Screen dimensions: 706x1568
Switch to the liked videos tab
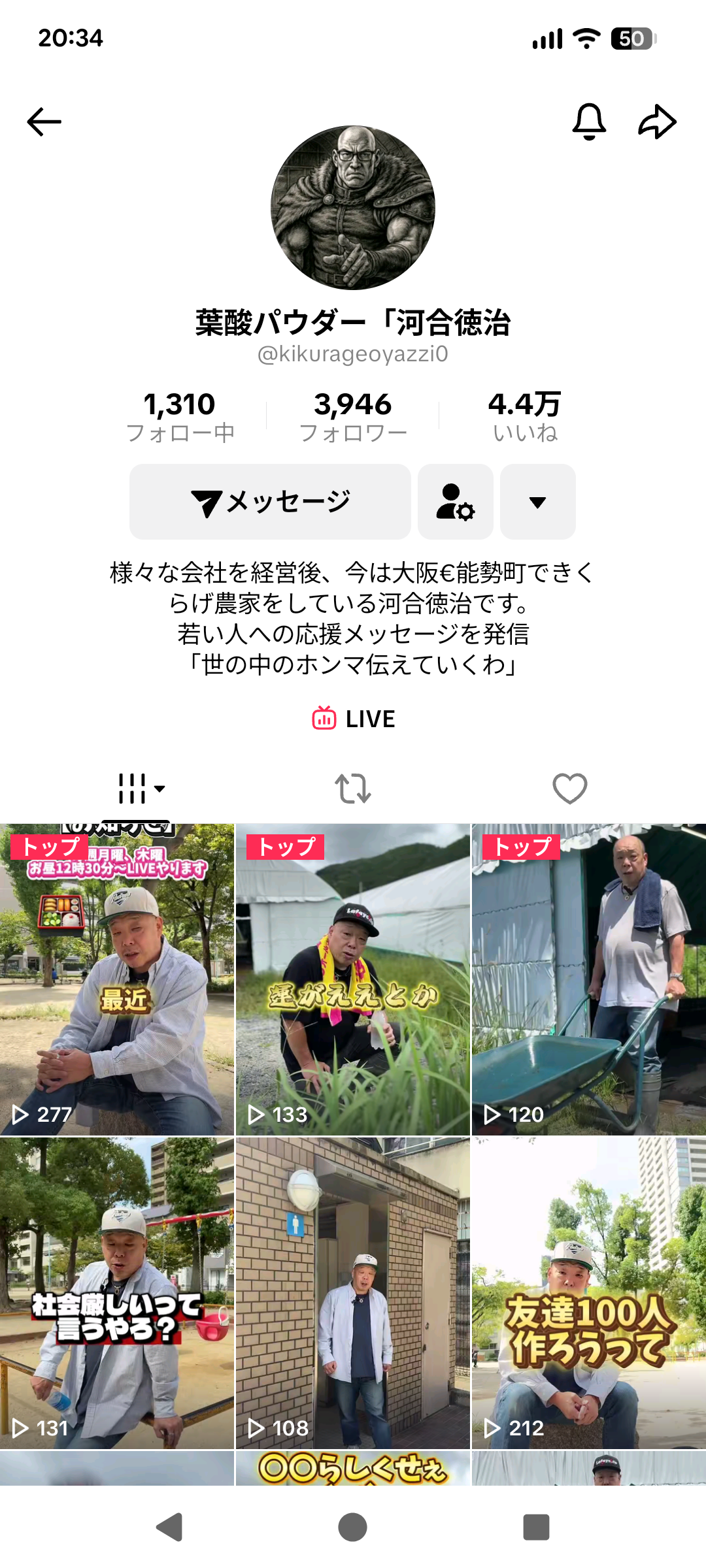[569, 789]
